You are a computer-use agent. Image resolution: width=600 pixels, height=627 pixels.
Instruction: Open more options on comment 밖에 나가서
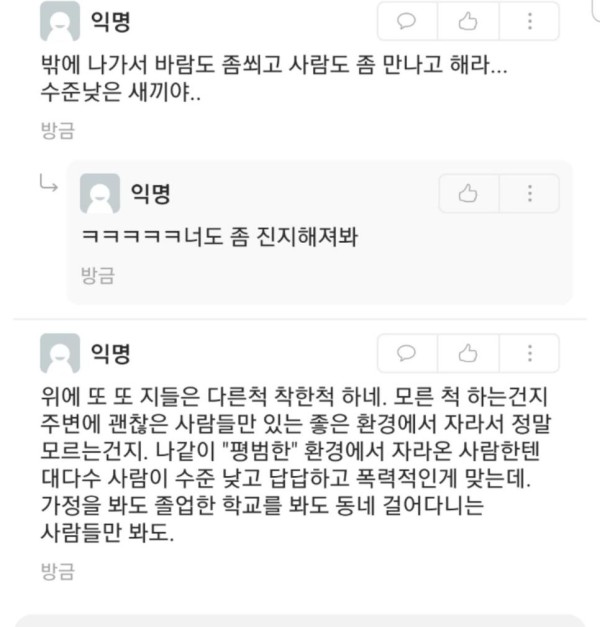coord(530,21)
